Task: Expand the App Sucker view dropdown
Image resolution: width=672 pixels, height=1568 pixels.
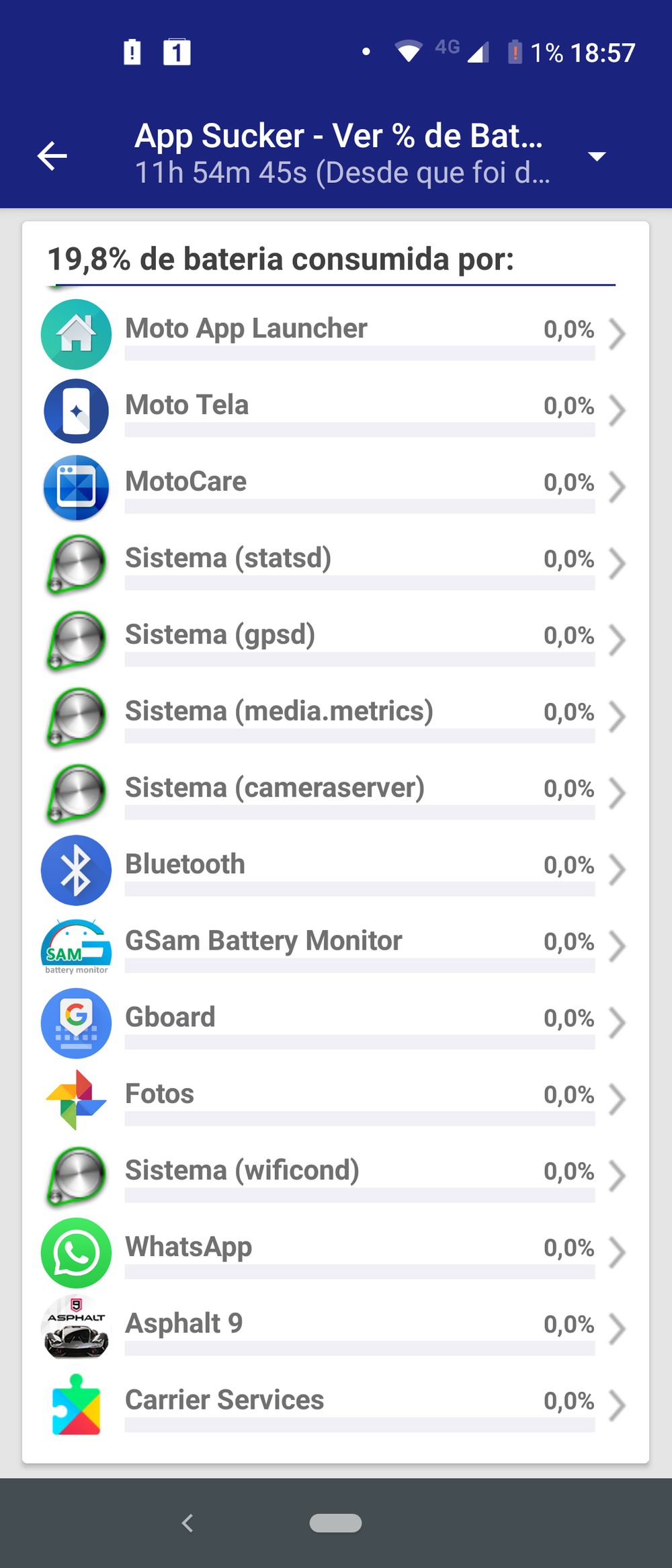Action: [x=596, y=156]
